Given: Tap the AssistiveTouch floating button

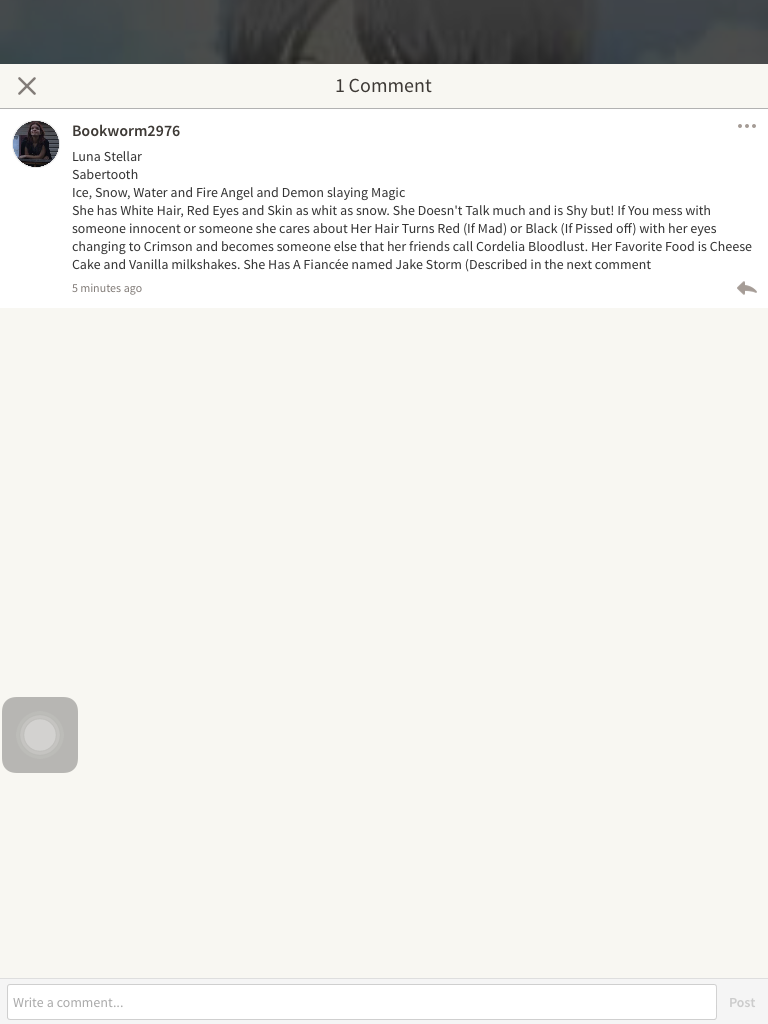Looking at the screenshot, I should tap(40, 735).
